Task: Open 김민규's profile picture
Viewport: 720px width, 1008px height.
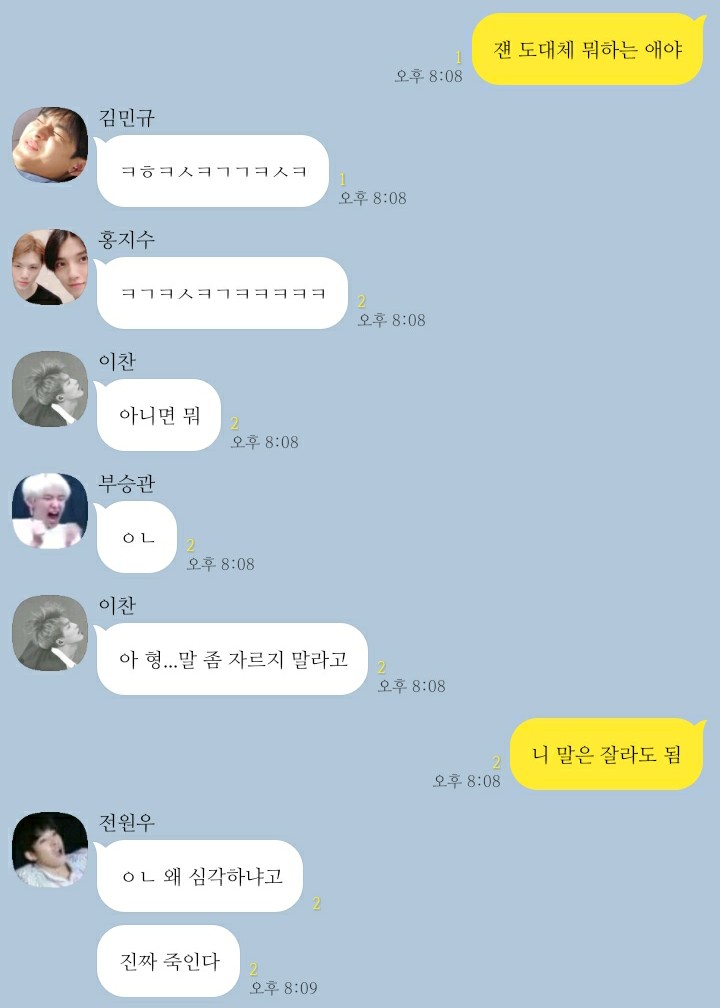Action: [x=50, y=145]
